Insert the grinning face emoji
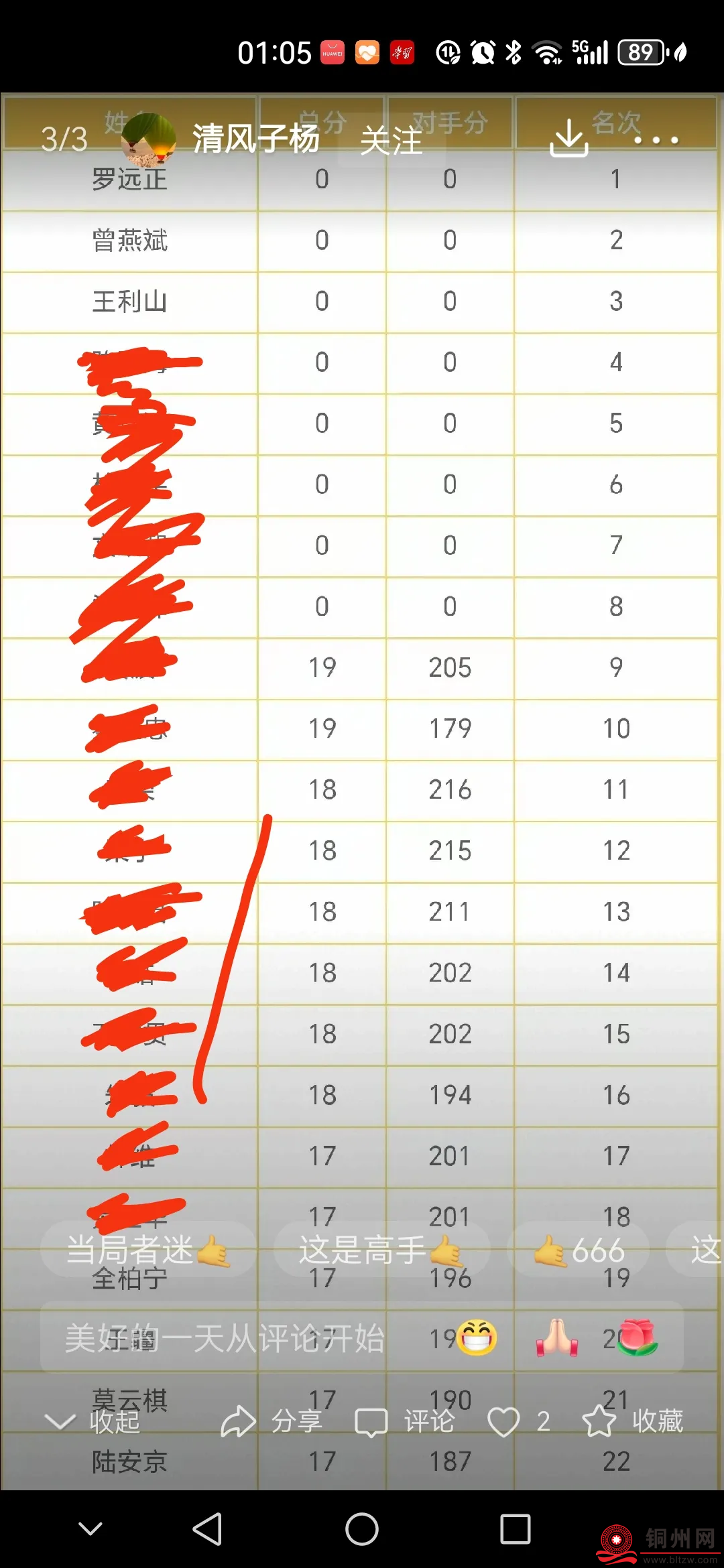 pyautogui.click(x=477, y=1337)
